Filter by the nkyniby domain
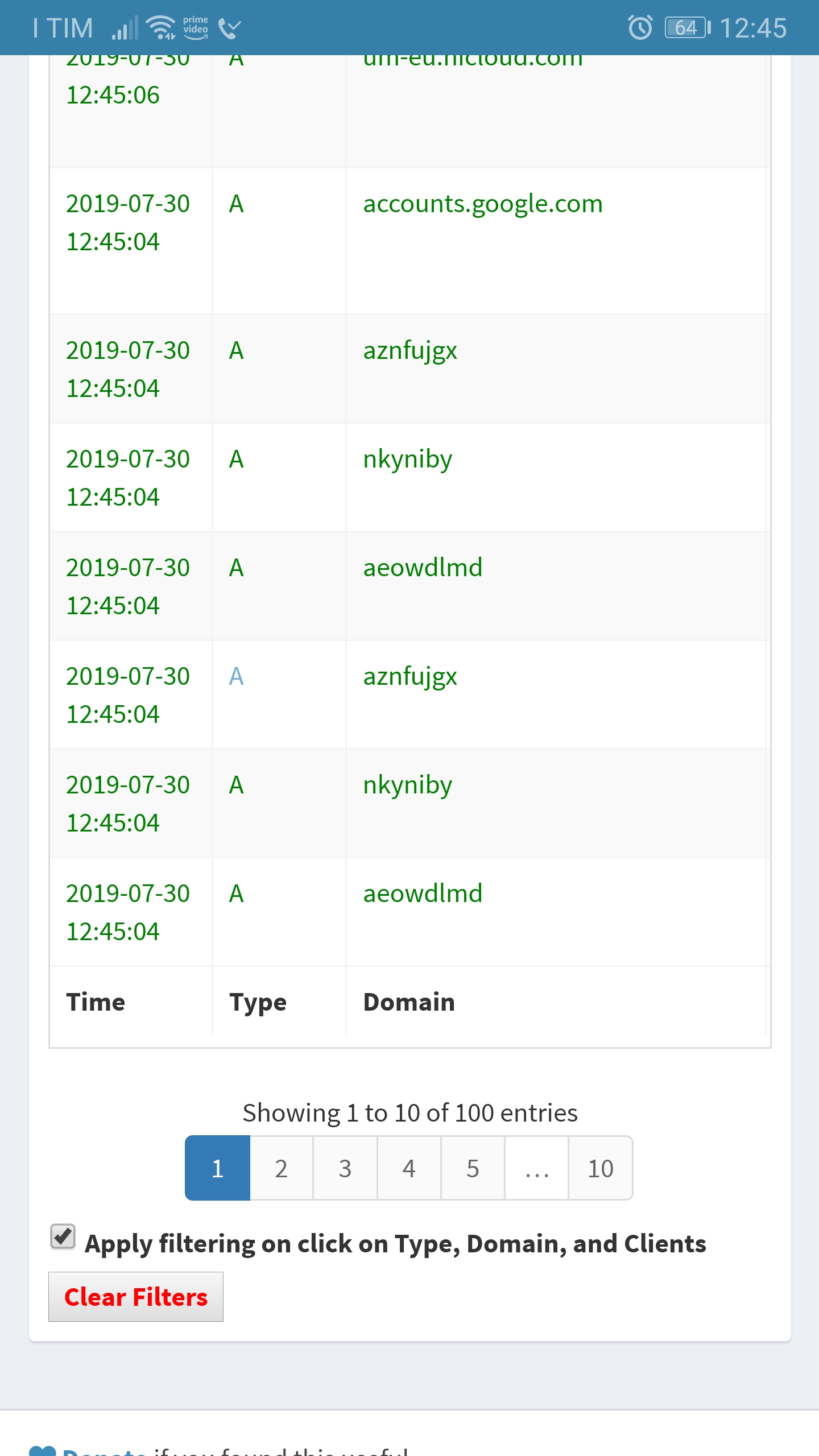The height and width of the screenshot is (1456, 819). 407,459
